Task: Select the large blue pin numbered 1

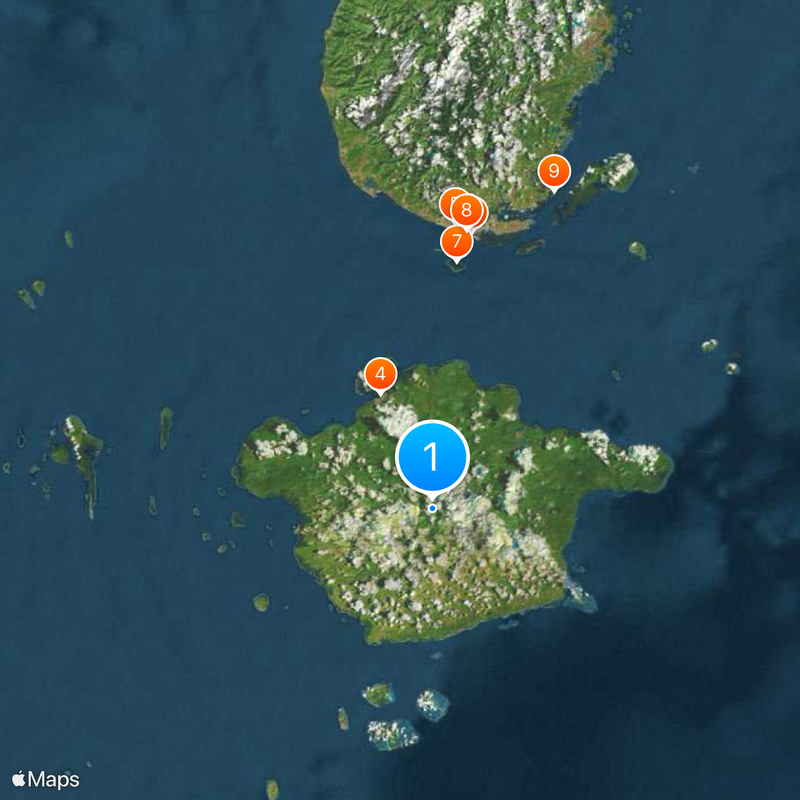Action: point(432,457)
